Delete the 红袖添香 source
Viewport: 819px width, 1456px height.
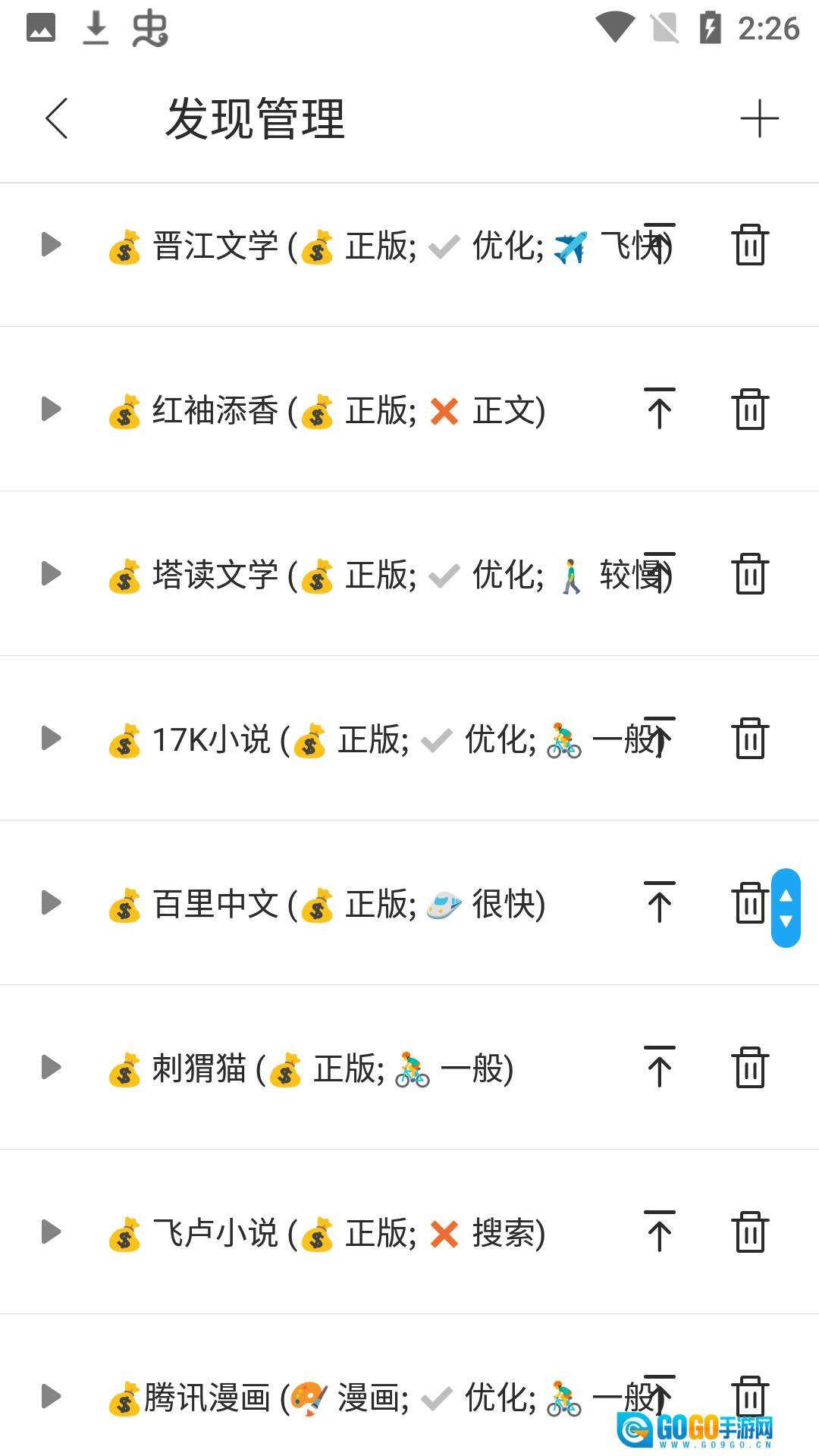750,409
